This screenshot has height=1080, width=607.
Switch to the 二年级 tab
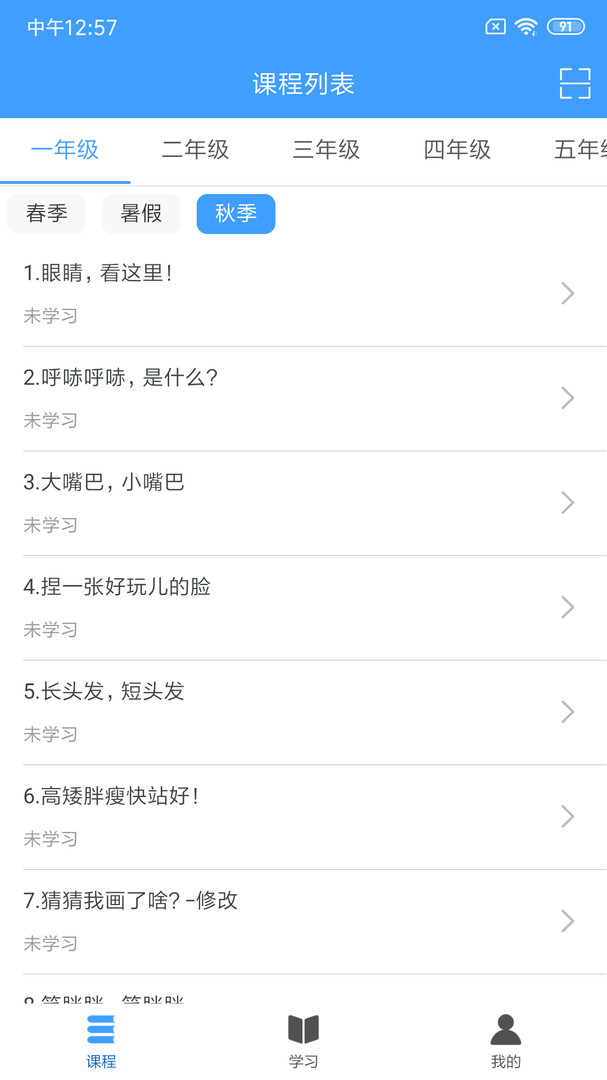pyautogui.click(x=196, y=150)
